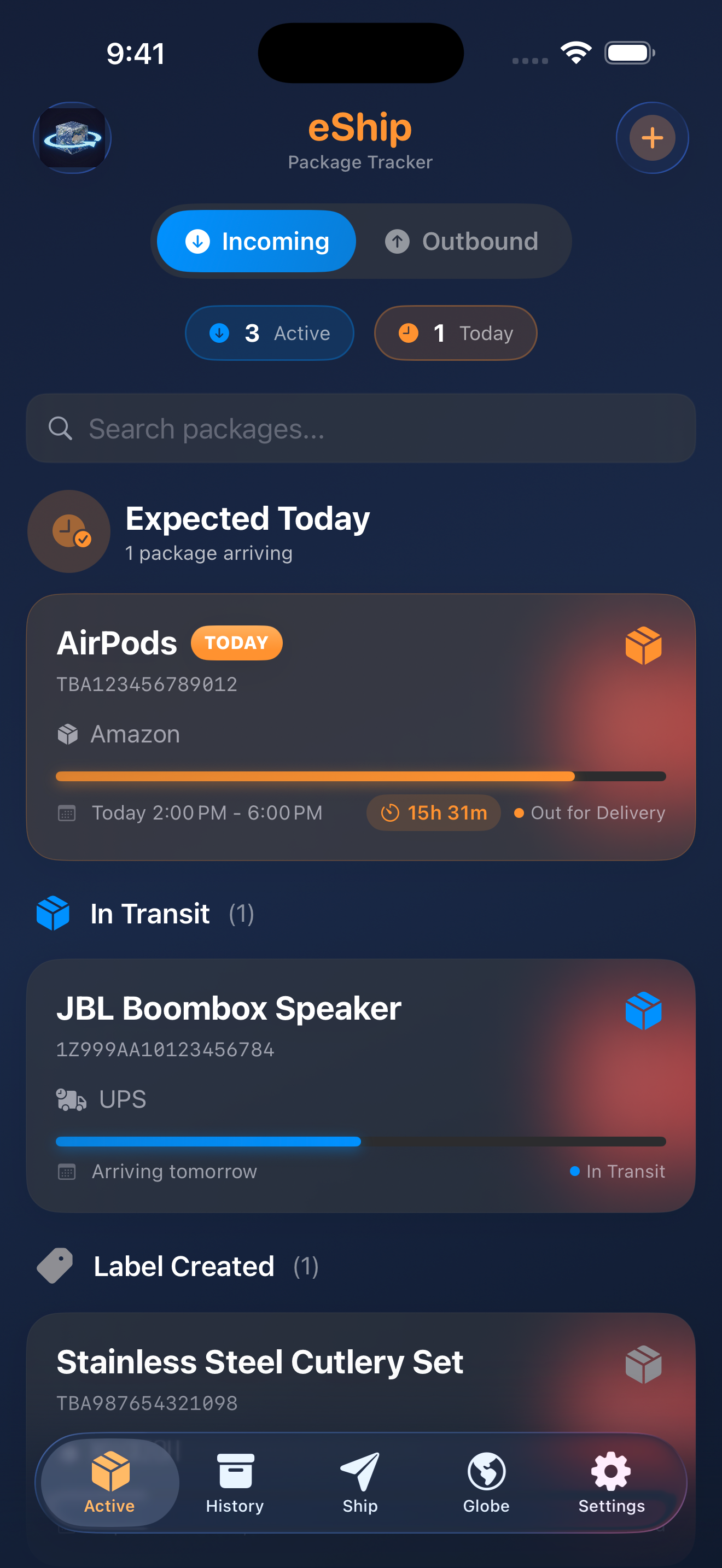This screenshot has height=1568, width=722.
Task: Tap the 15h 31m countdown badge
Action: pyautogui.click(x=433, y=812)
